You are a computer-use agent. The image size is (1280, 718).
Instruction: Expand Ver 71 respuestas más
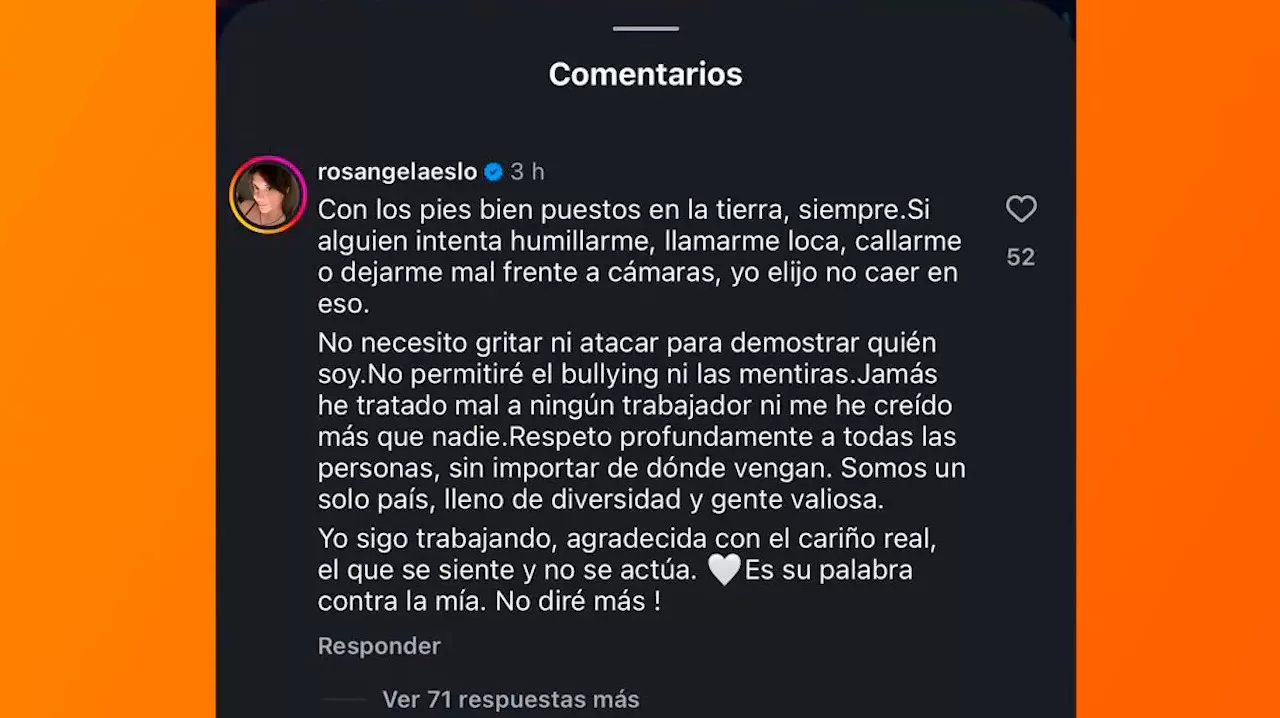tap(510, 699)
